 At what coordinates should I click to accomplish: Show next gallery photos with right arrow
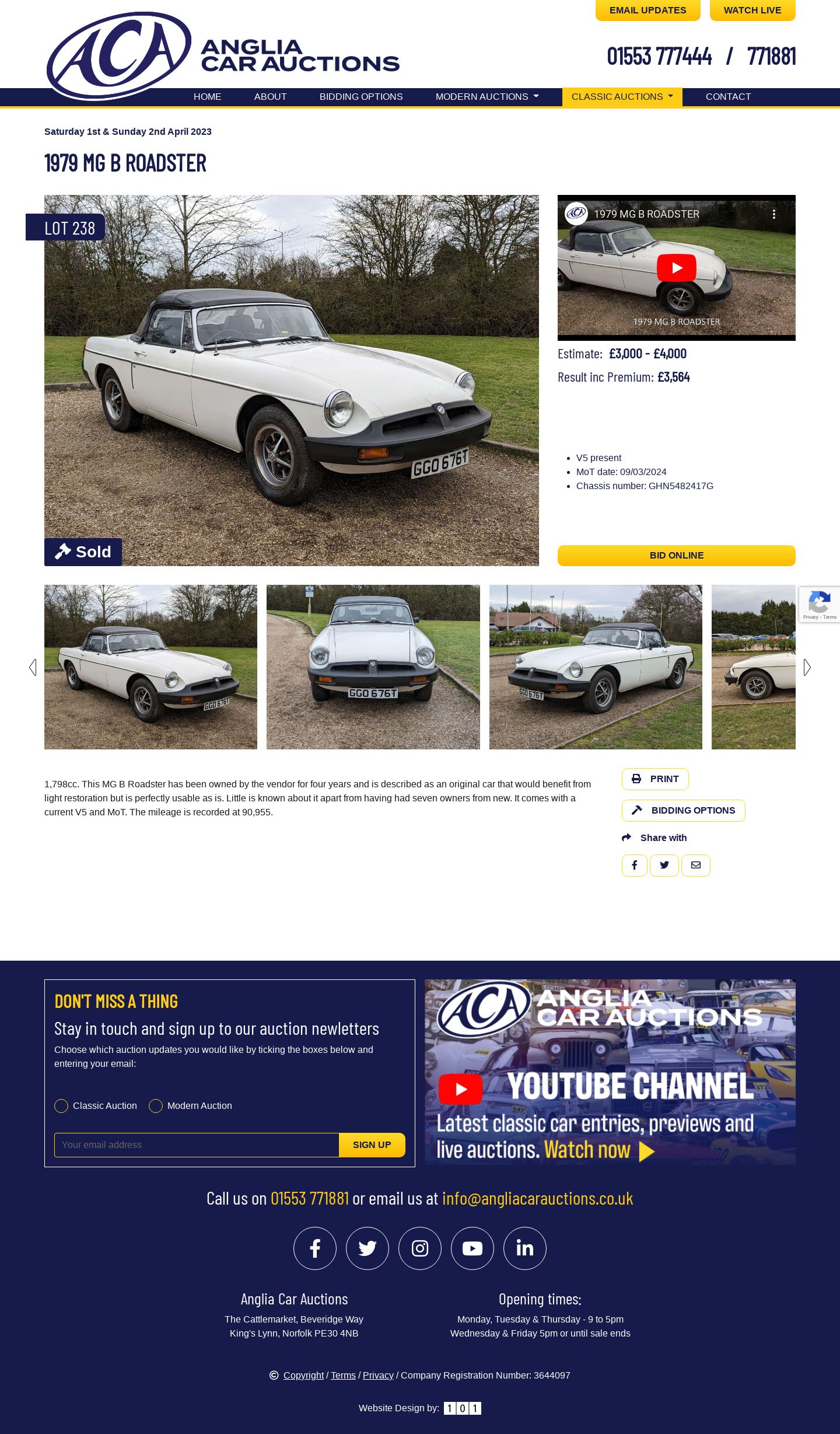807,667
